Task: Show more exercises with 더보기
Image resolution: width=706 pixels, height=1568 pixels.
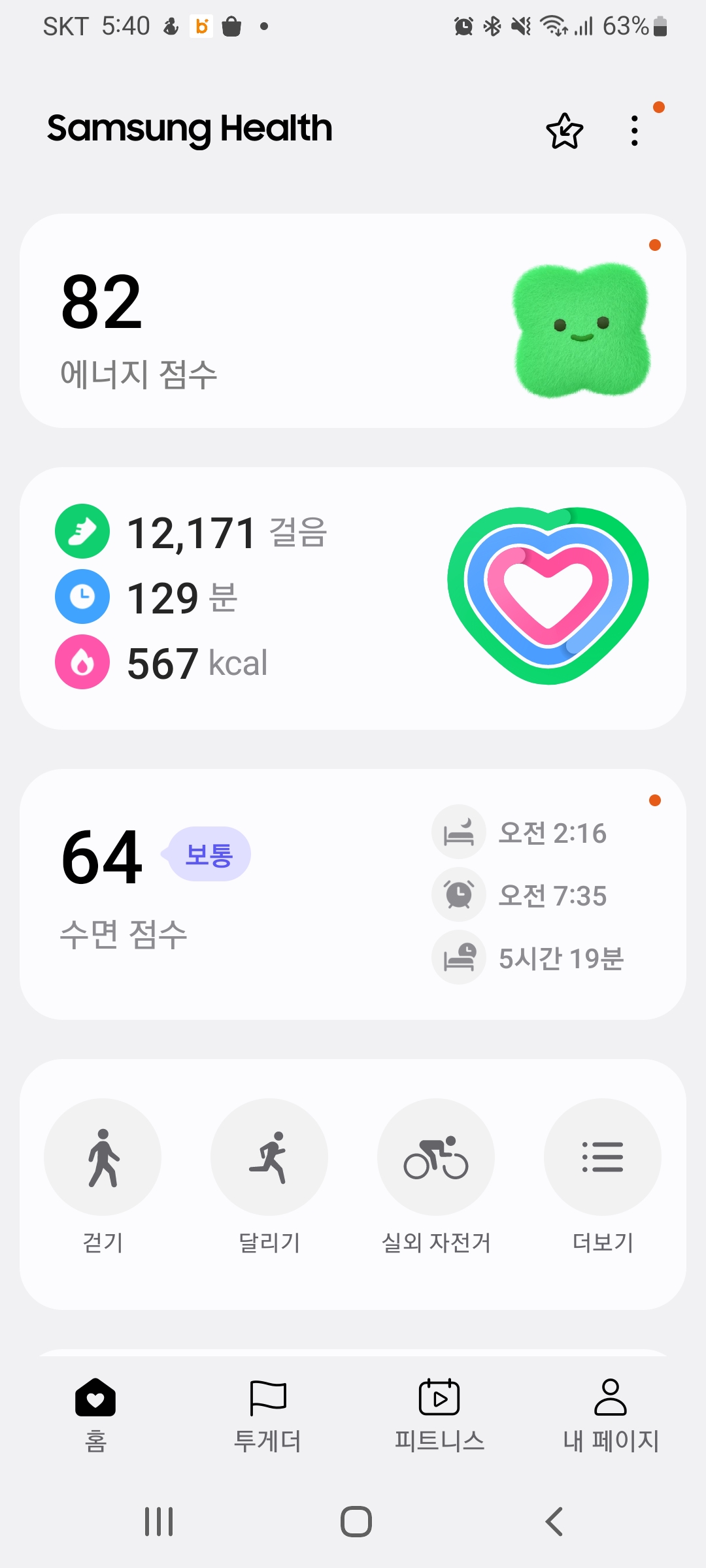Action: [603, 1157]
